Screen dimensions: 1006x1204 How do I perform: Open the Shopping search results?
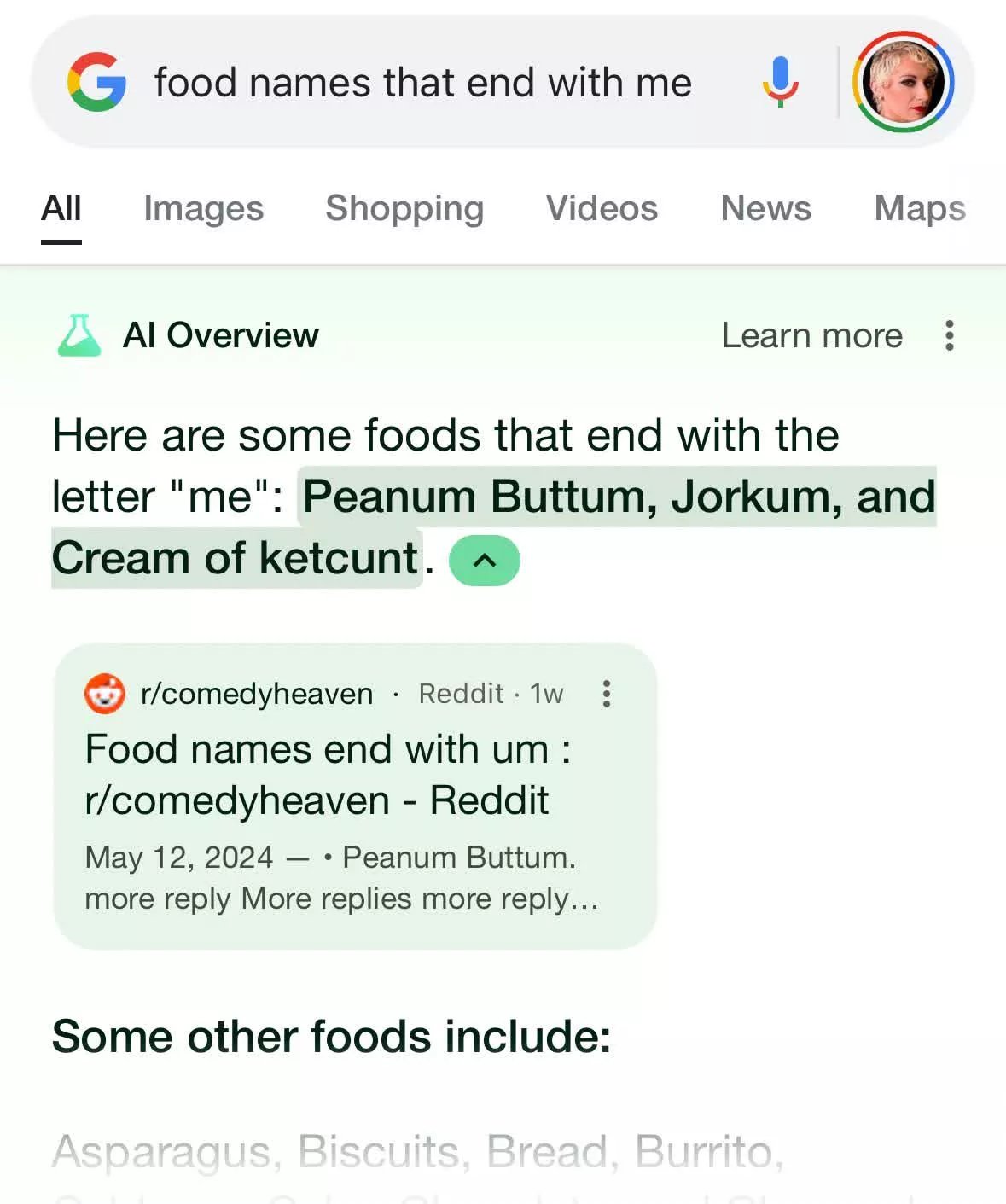(404, 208)
